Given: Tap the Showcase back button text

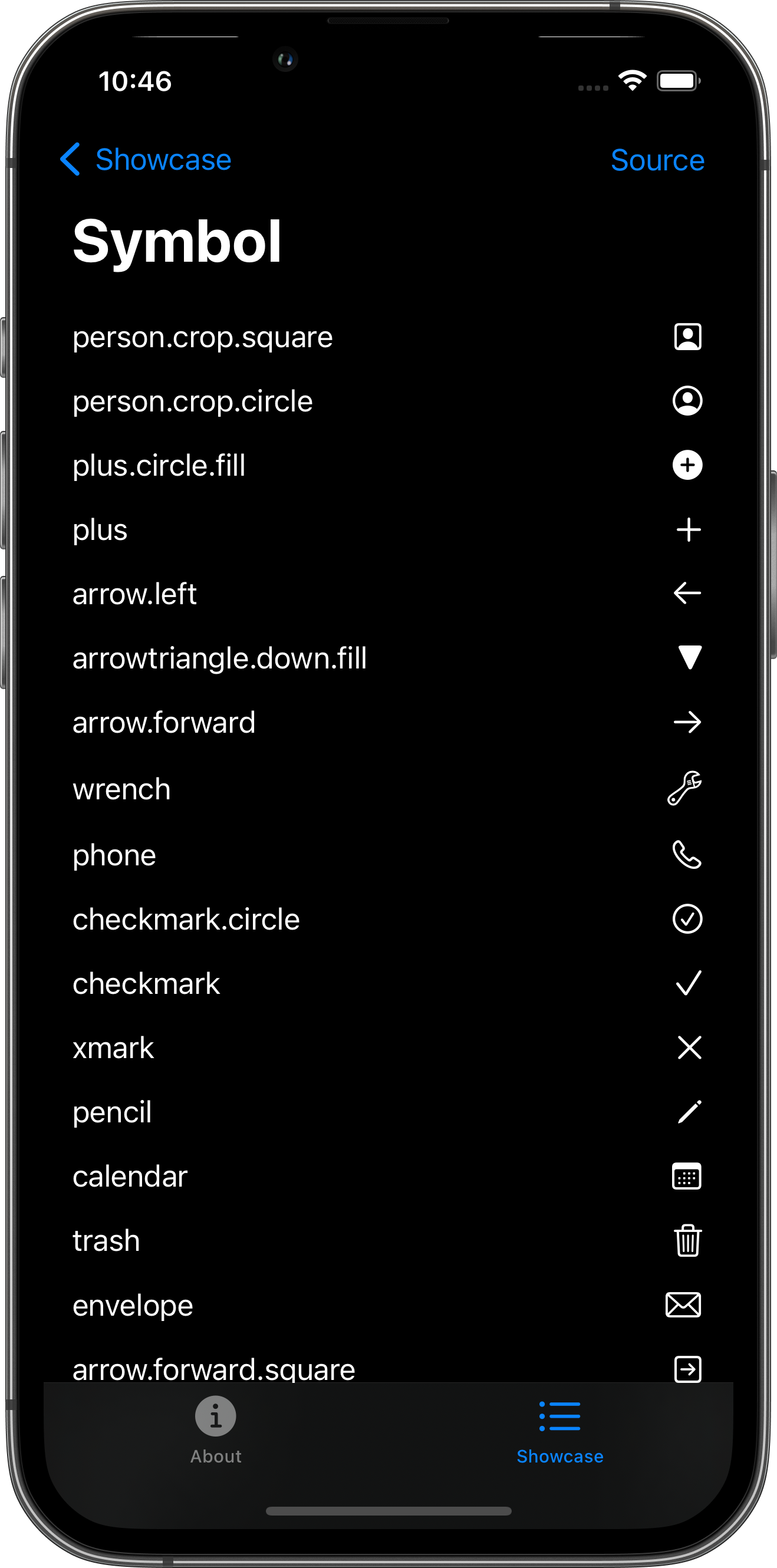Looking at the screenshot, I should (163, 160).
